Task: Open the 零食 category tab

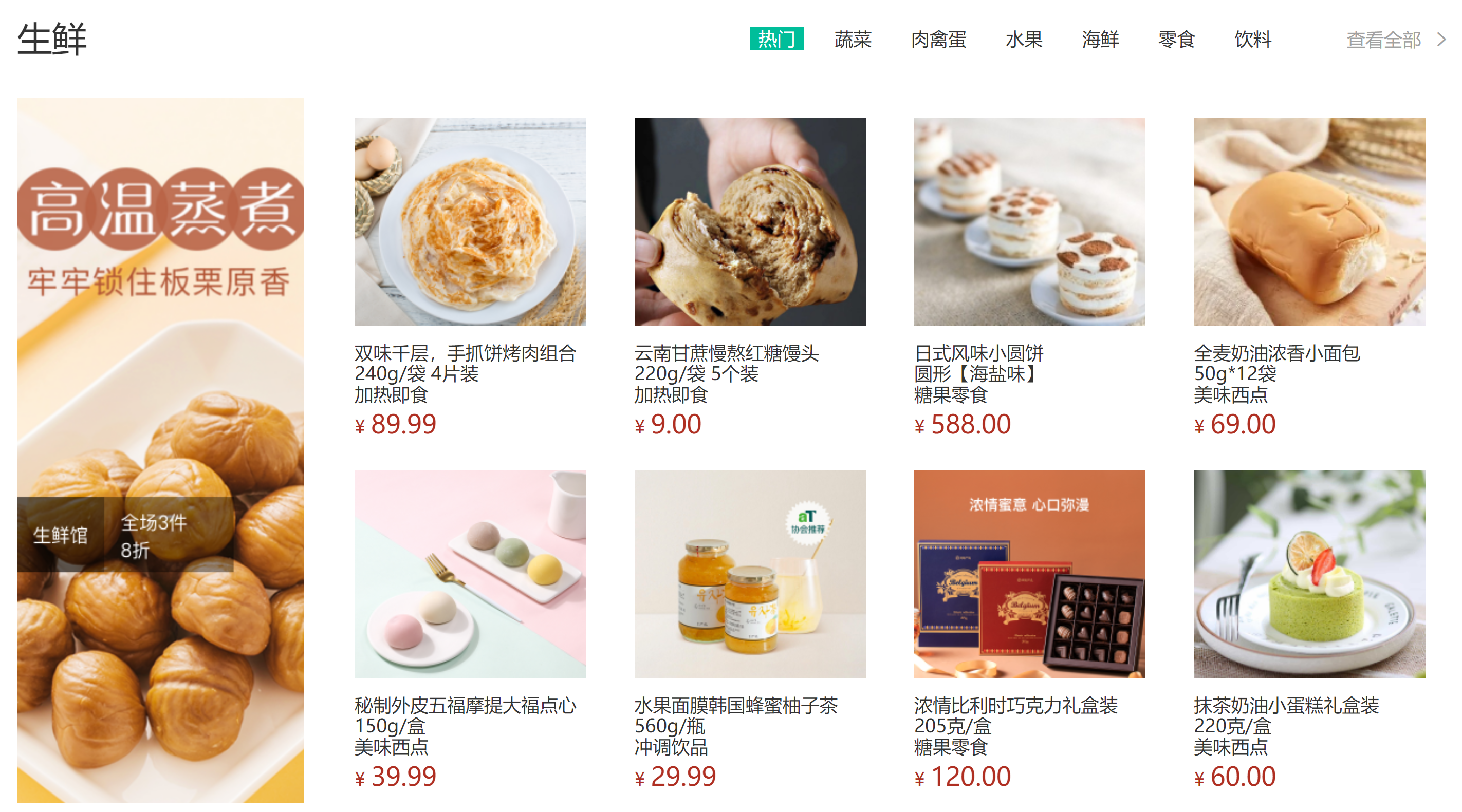Action: click(1176, 39)
